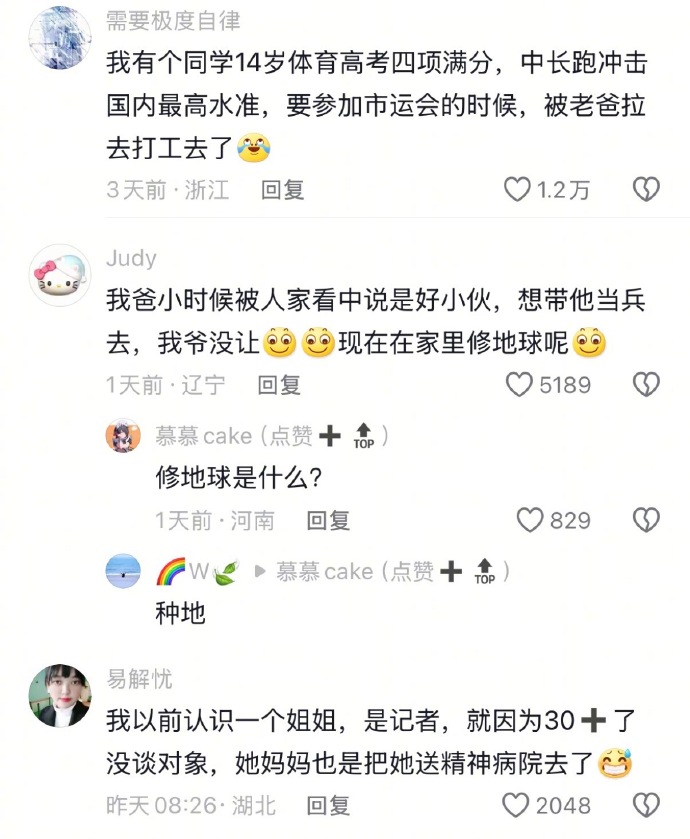Image resolution: width=690 pixels, height=839 pixels.
Task: Open 易解忧's profile avatar
Action: [x=60, y=695]
